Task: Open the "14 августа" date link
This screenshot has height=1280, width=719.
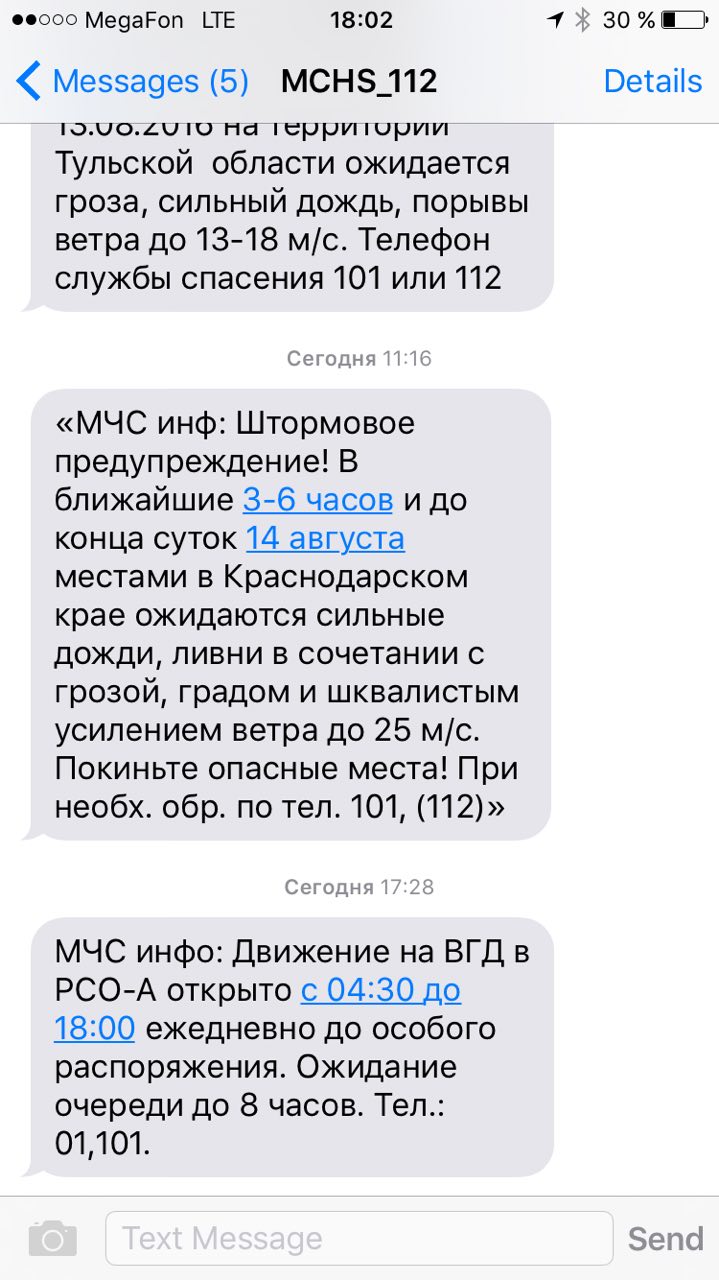Action: tap(325, 538)
